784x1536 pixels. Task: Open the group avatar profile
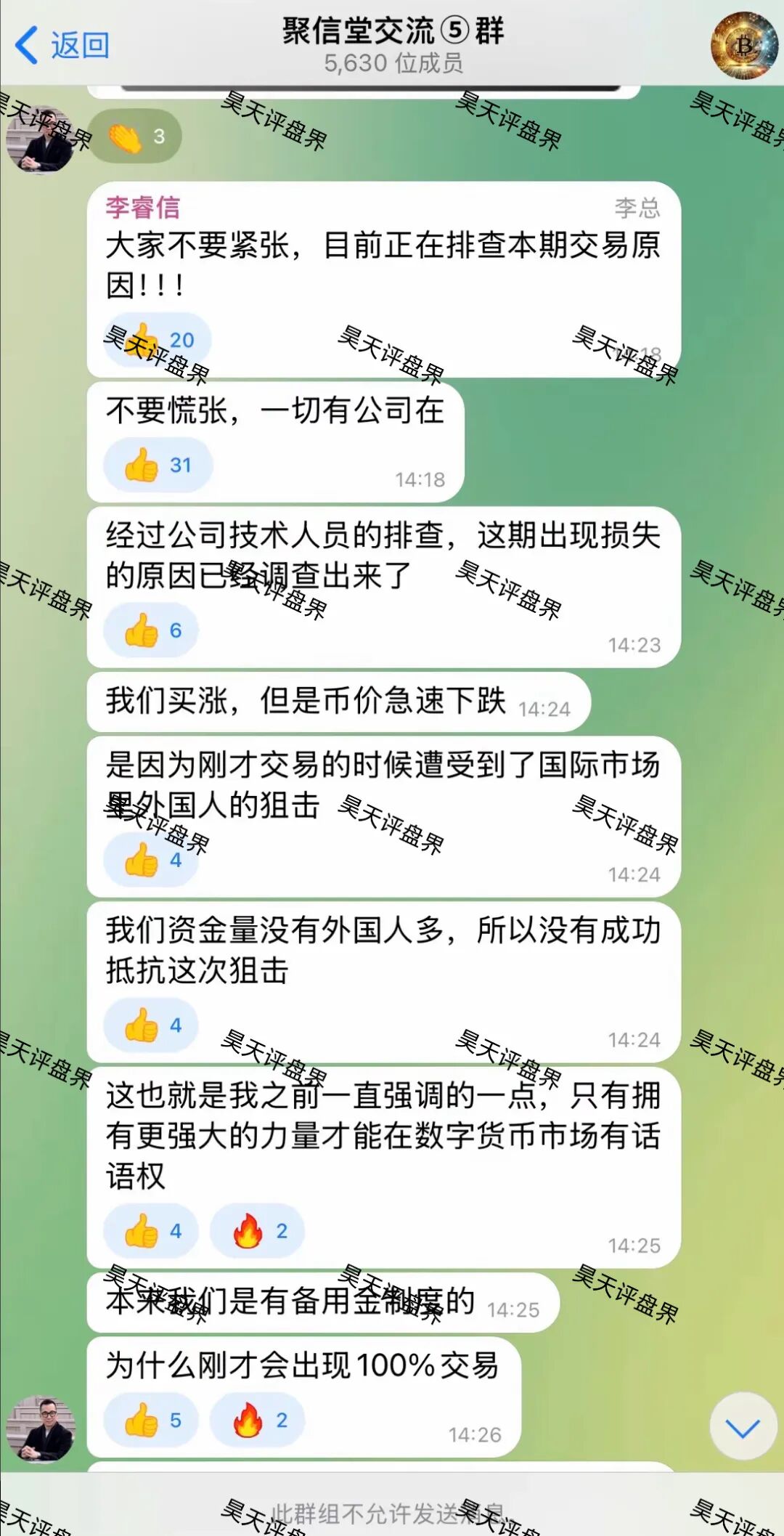click(x=743, y=45)
